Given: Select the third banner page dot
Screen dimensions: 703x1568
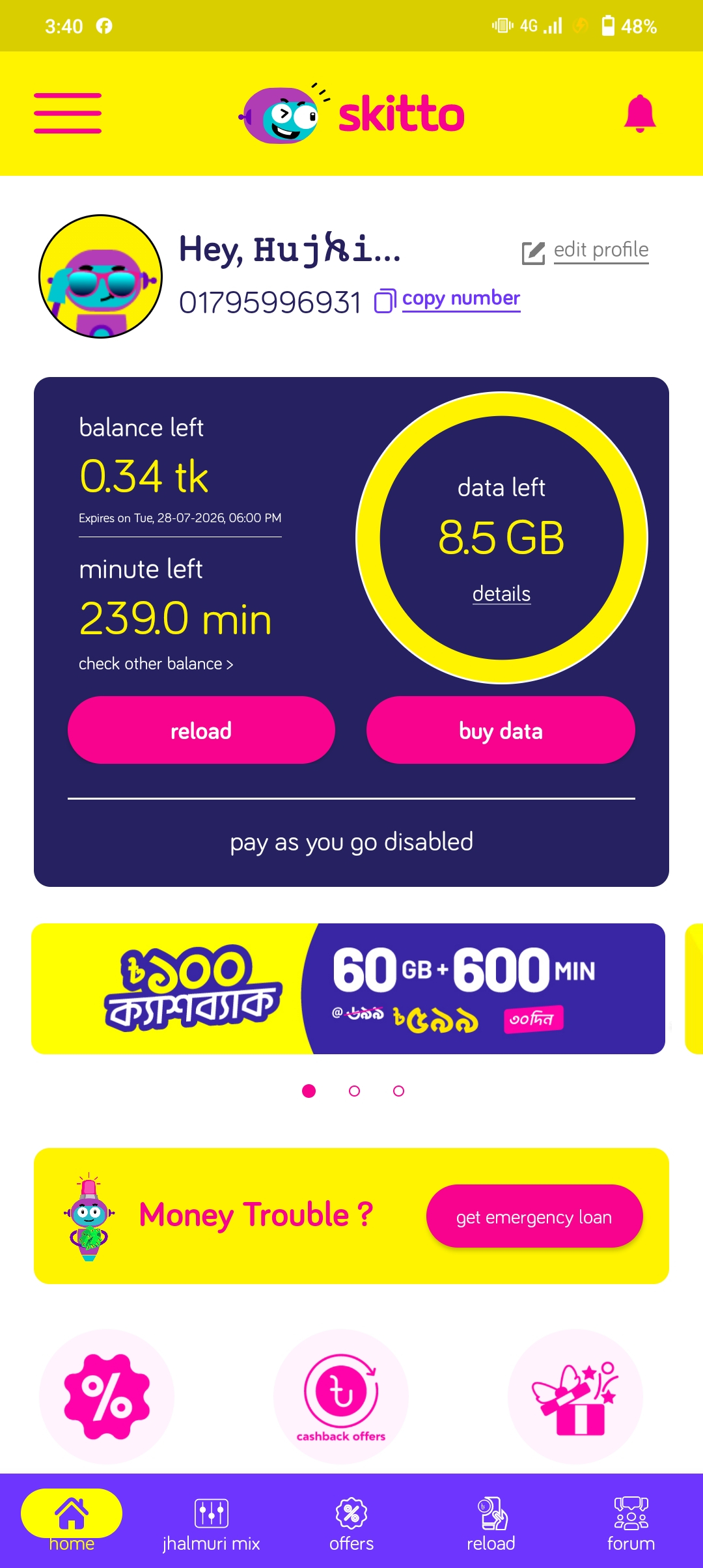Looking at the screenshot, I should point(398,1091).
